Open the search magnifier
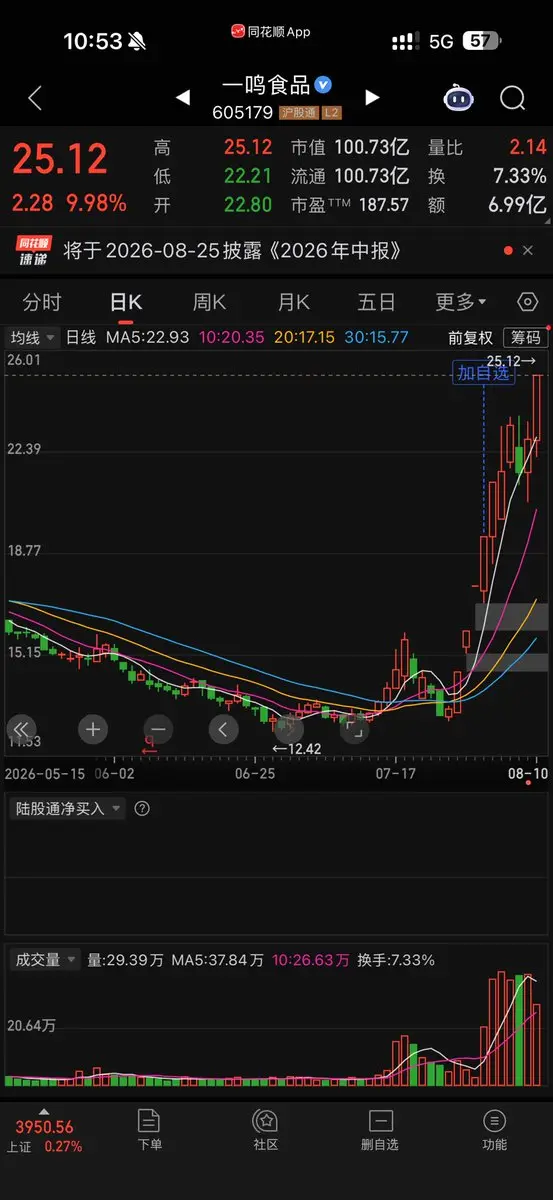The width and height of the screenshot is (553, 1200). tap(513, 98)
